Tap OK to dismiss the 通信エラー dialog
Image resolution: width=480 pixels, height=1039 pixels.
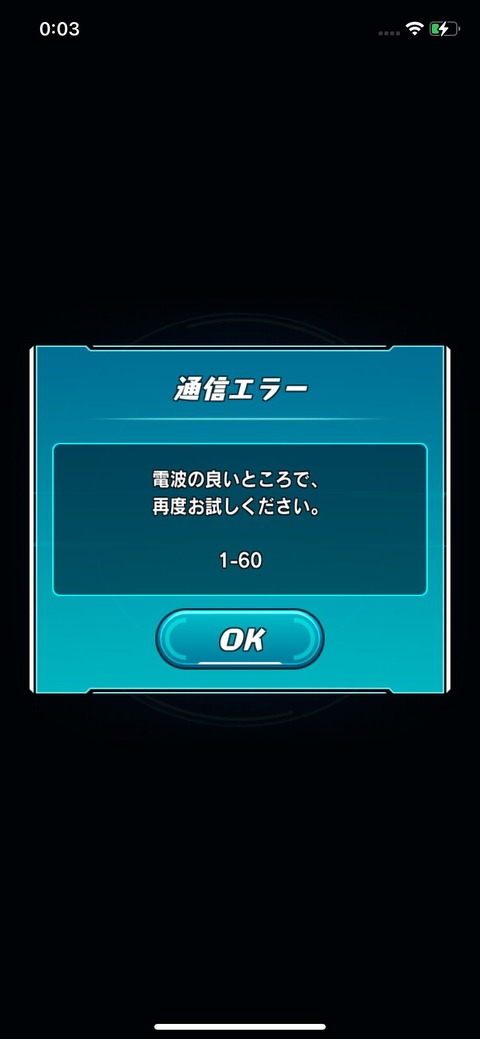240,639
